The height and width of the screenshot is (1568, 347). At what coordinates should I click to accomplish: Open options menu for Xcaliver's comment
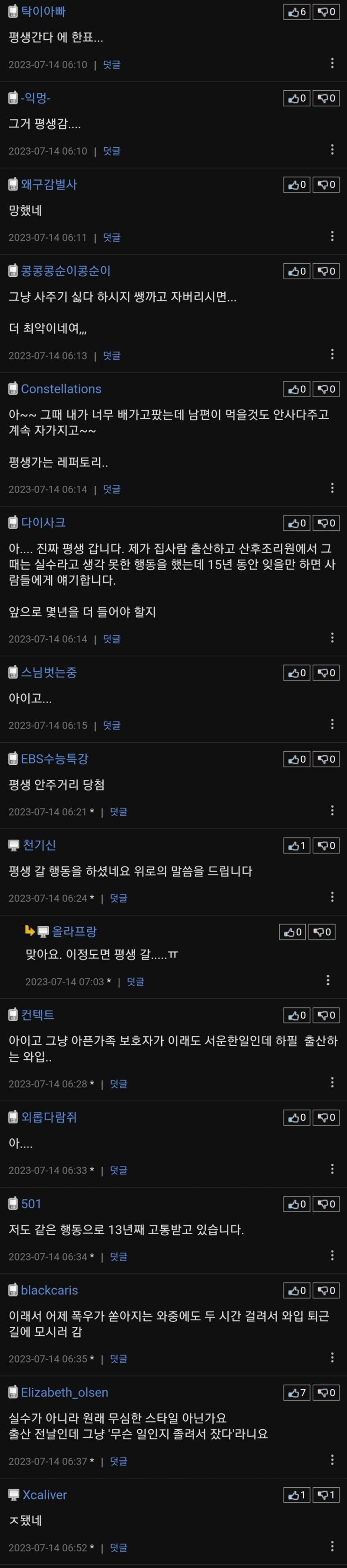pyautogui.click(x=332, y=1546)
